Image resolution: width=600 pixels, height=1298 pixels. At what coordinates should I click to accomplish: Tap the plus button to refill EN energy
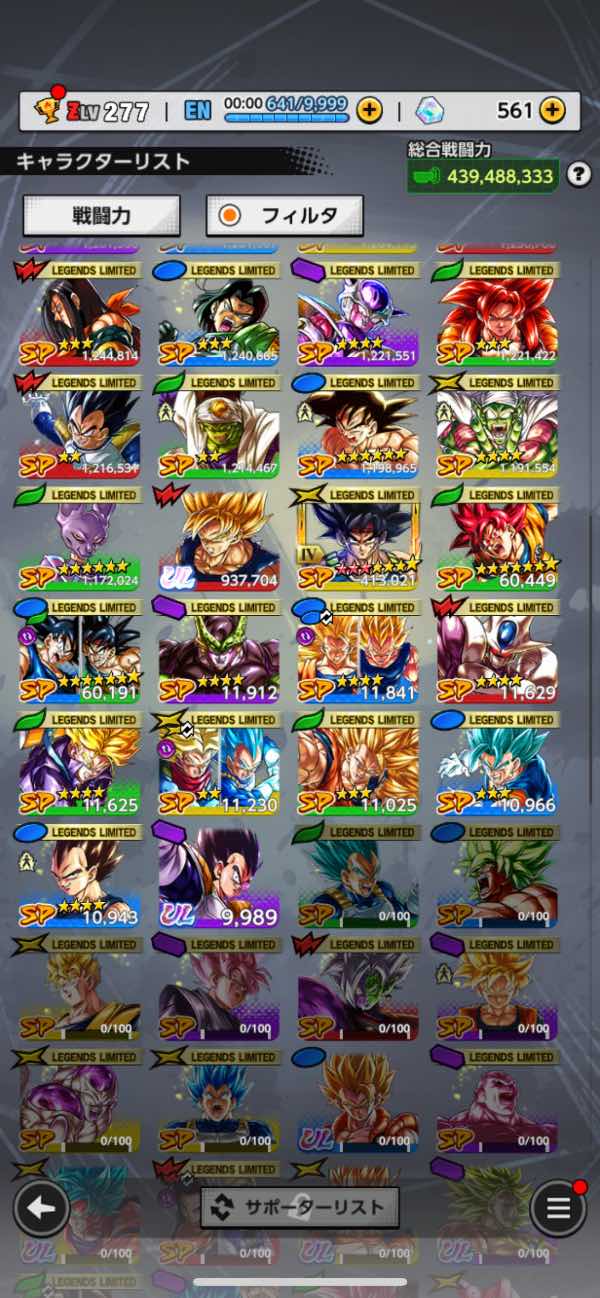coord(369,110)
